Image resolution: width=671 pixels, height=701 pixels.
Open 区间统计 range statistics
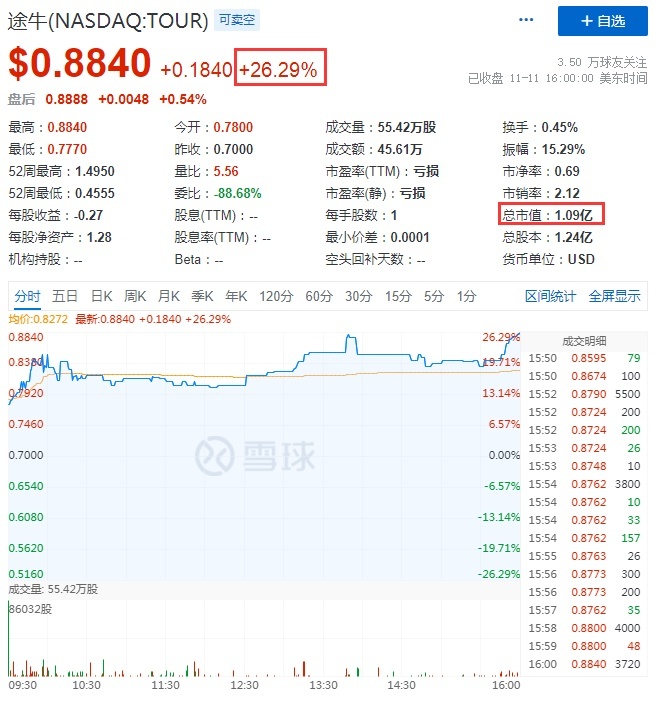[x=551, y=296]
